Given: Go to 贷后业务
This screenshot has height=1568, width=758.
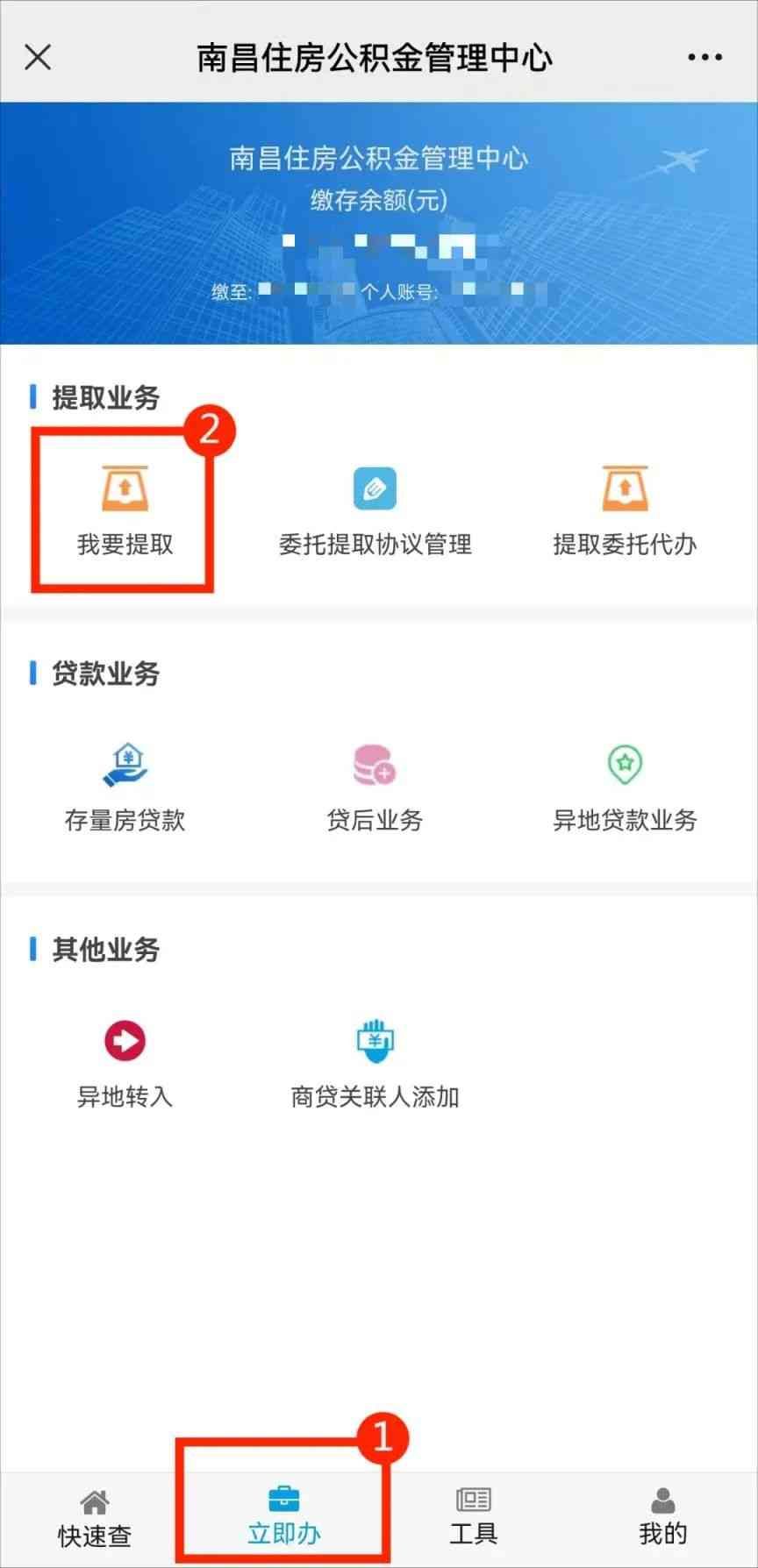Looking at the screenshot, I should [375, 786].
